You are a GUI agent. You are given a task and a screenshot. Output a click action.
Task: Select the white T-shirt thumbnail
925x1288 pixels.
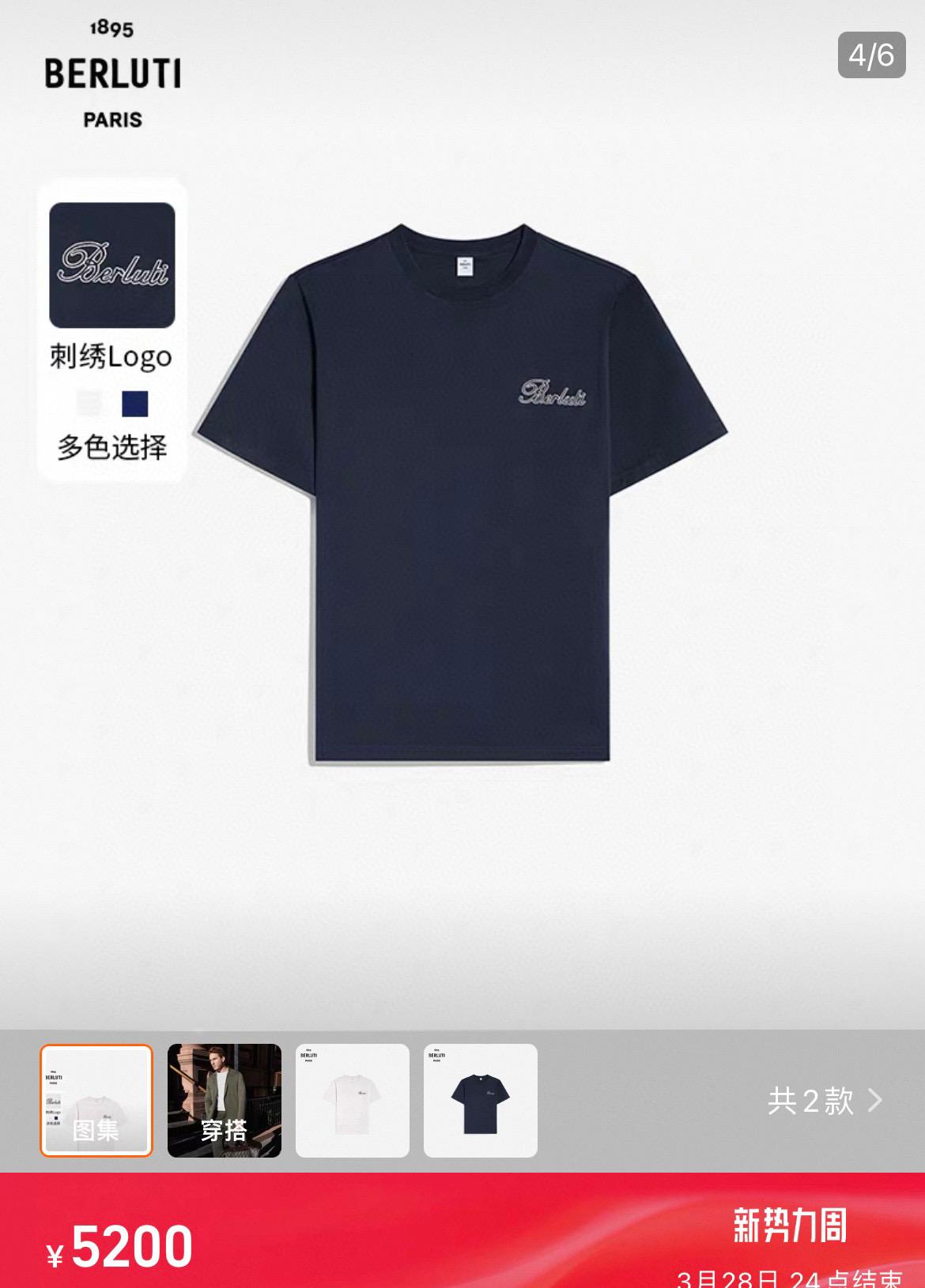point(353,1100)
